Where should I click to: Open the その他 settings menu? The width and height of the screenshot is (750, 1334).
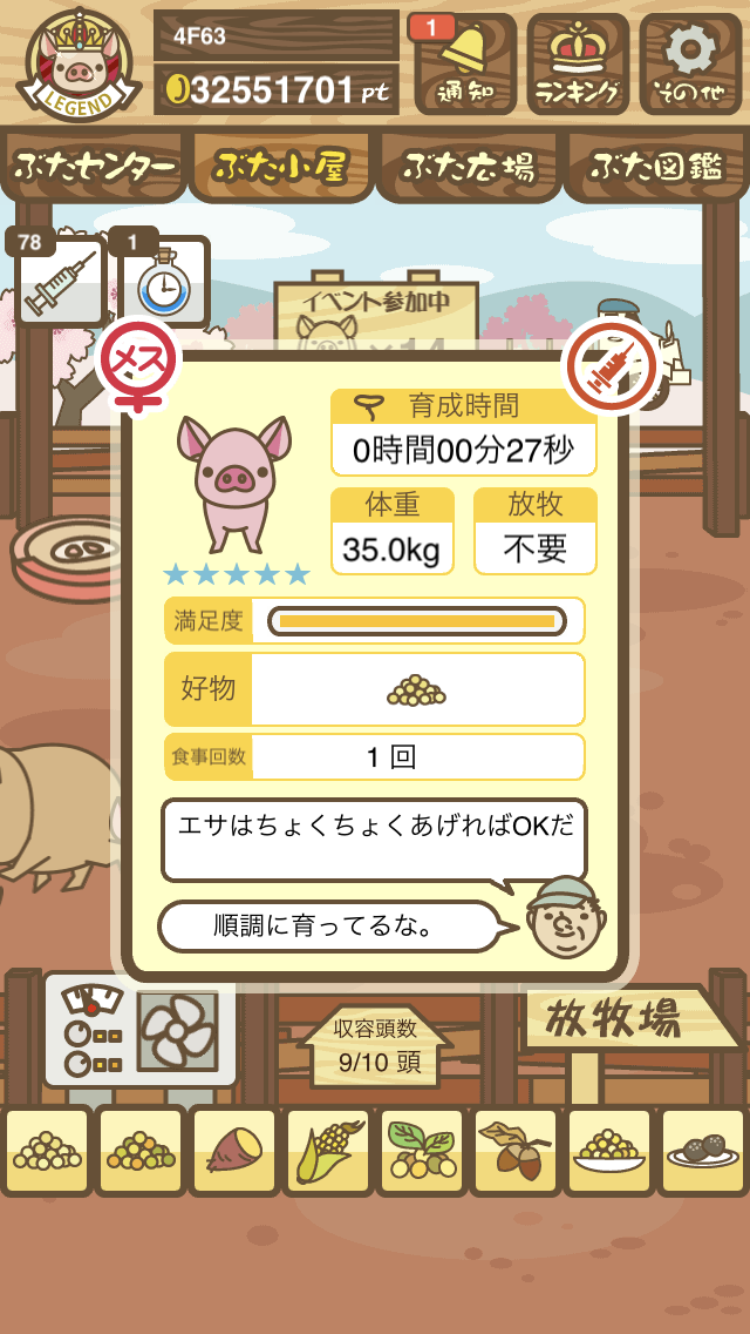click(691, 64)
